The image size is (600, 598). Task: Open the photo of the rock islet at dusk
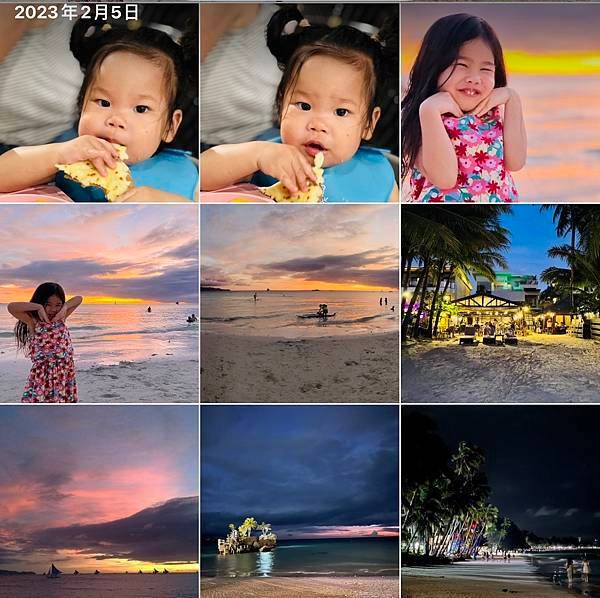click(x=299, y=501)
